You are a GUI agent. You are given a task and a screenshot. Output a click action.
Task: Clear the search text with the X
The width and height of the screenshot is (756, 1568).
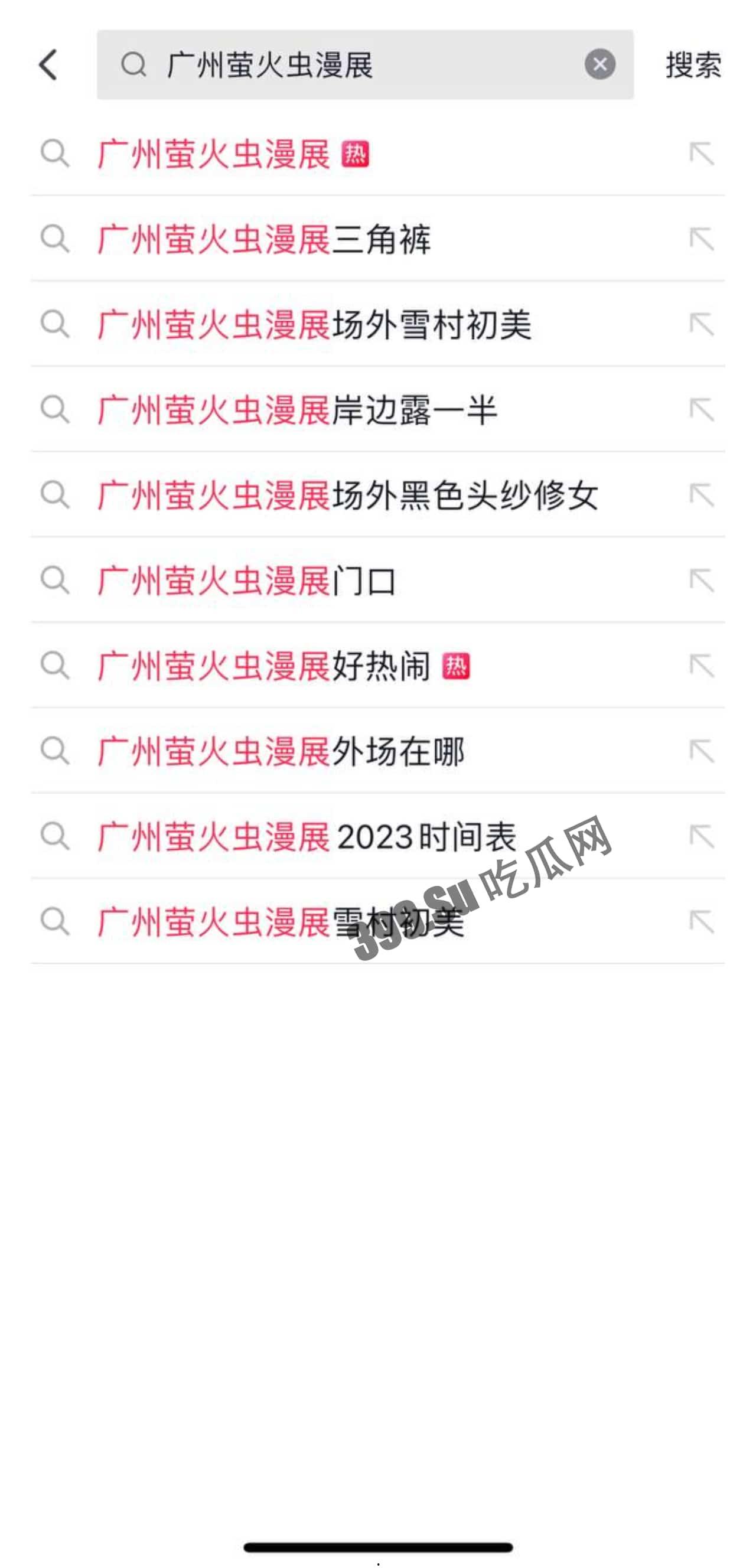pyautogui.click(x=599, y=64)
